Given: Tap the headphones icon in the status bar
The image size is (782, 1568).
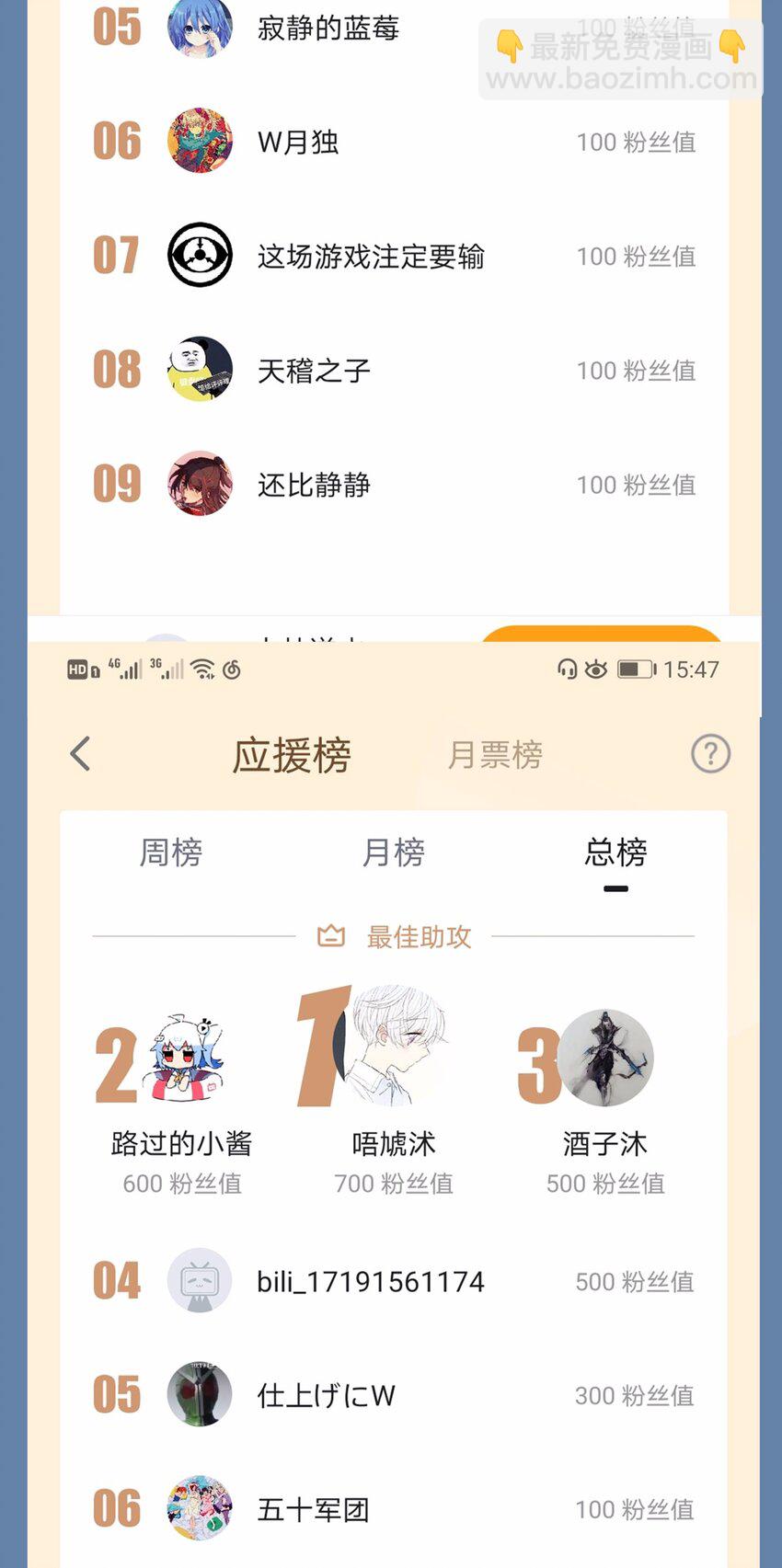Looking at the screenshot, I should pos(569,670).
